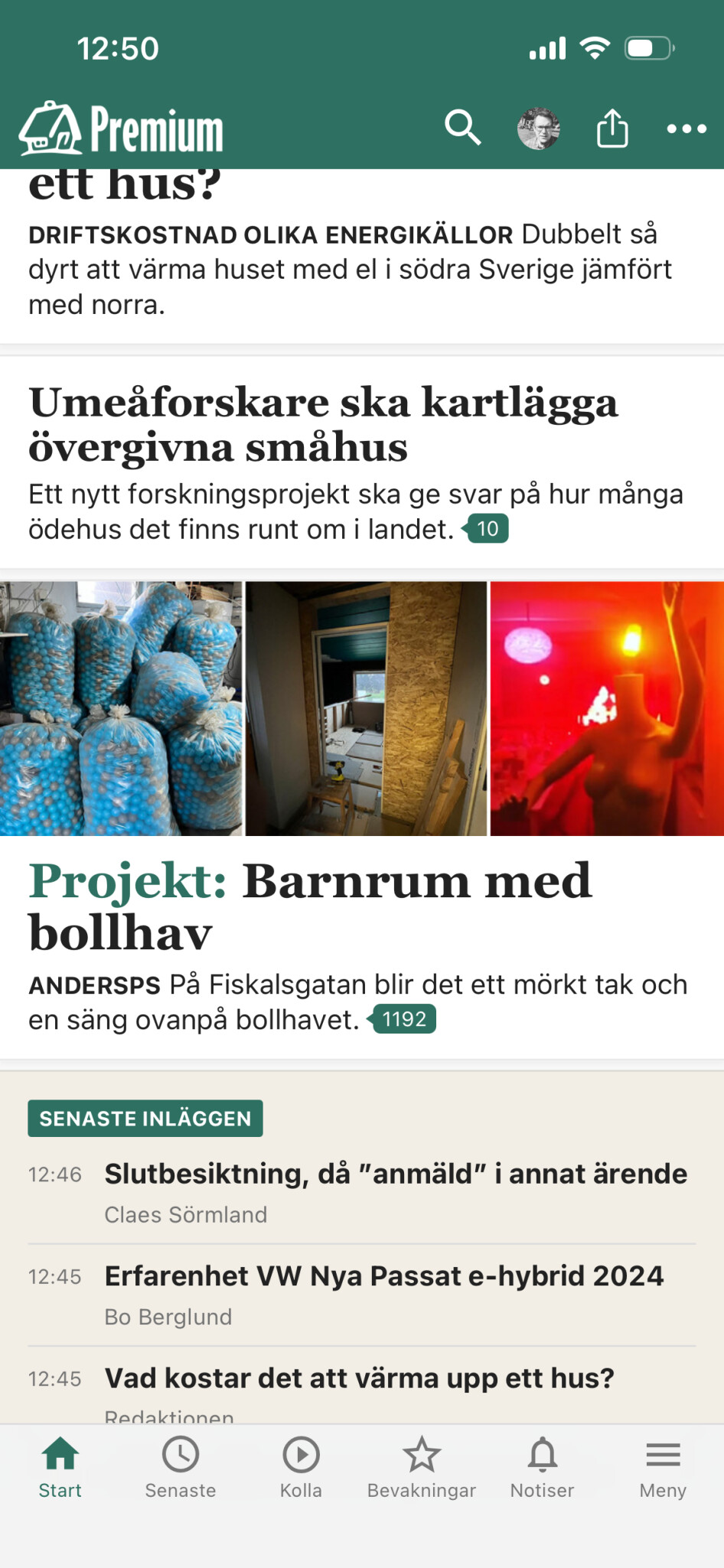Open the Meny tab
The height and width of the screenshot is (1568, 724).
click(x=663, y=1467)
